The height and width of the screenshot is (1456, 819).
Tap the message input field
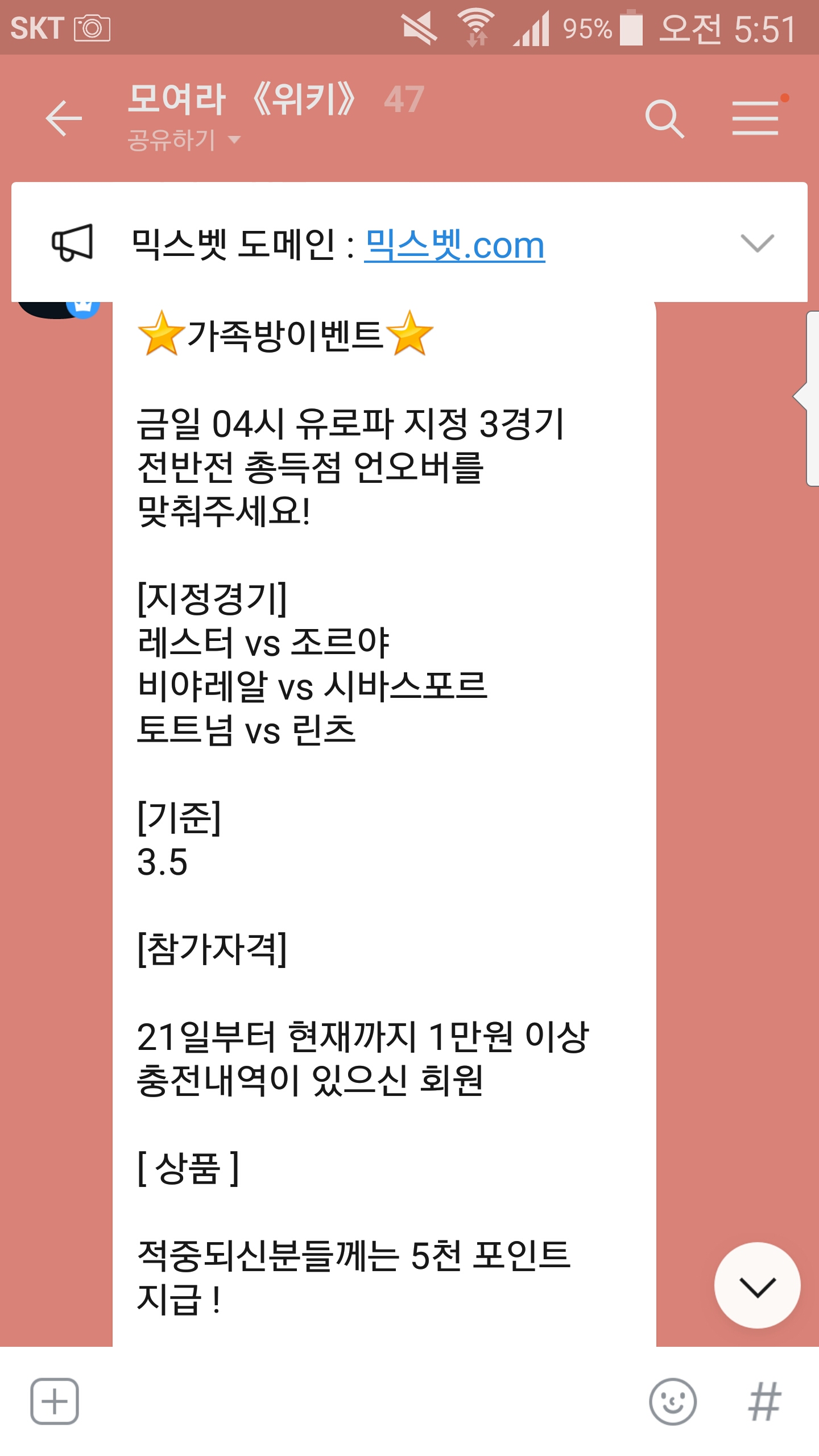click(364, 1401)
